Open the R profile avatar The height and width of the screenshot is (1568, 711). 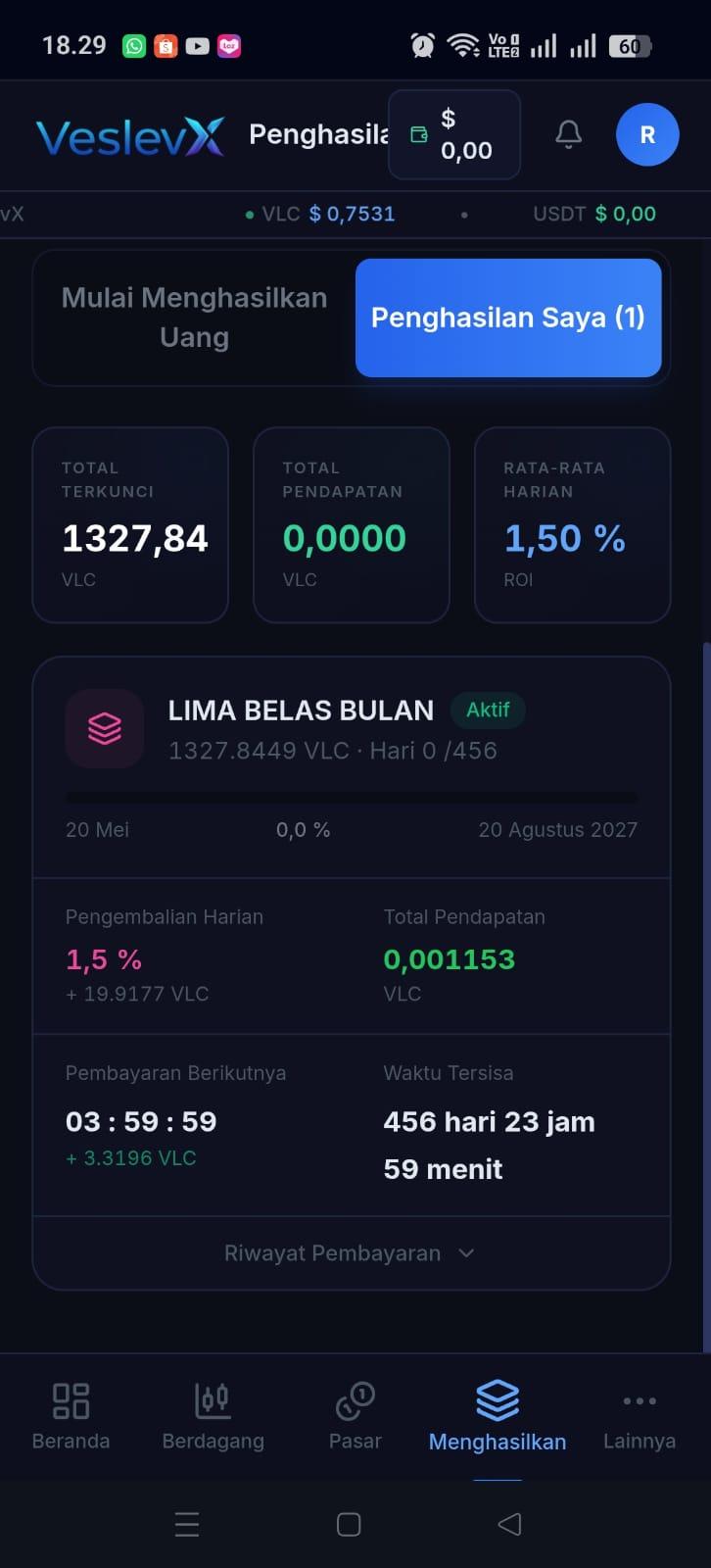[647, 134]
